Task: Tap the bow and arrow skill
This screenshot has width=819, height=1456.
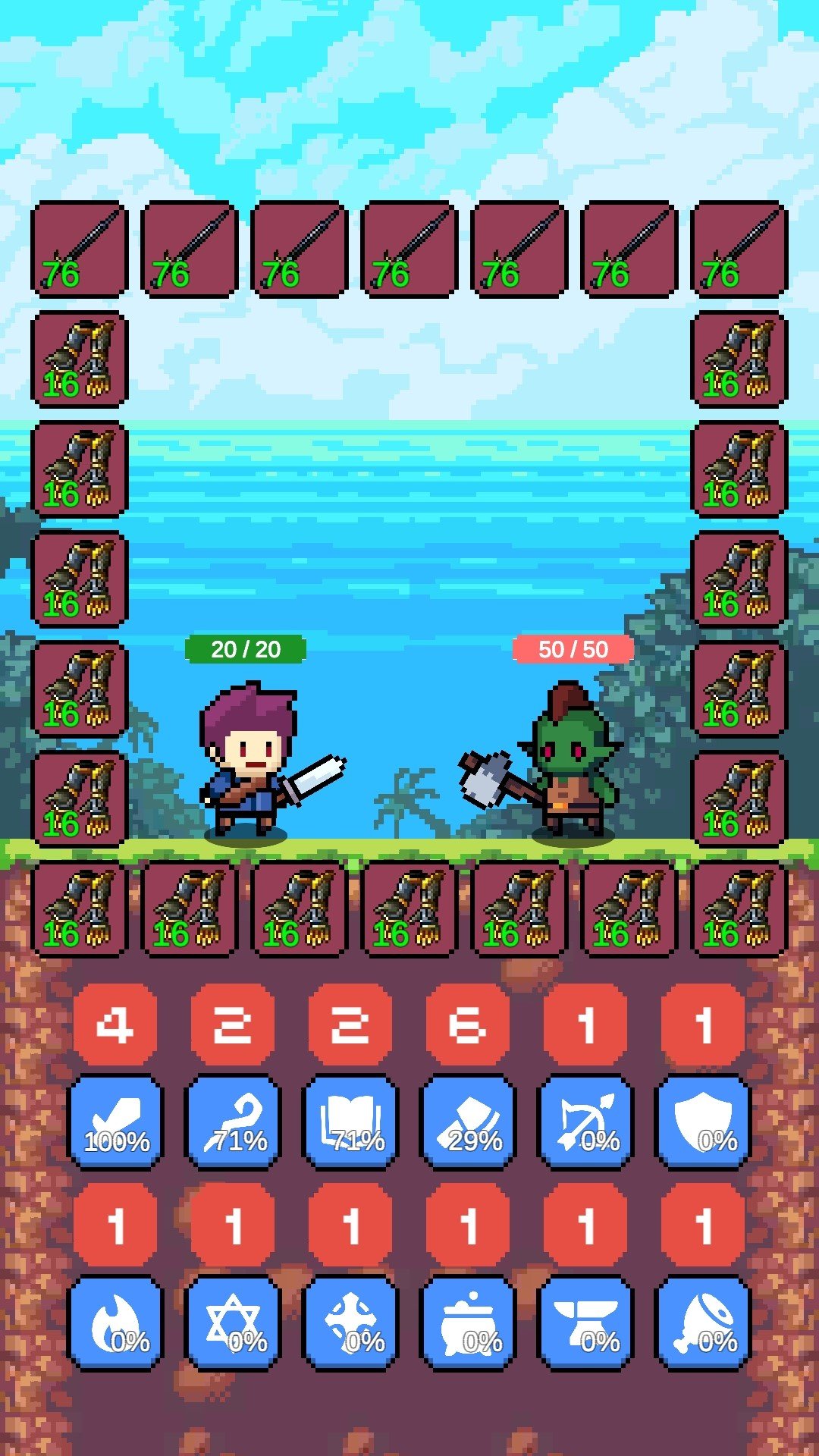Action: [585, 1122]
